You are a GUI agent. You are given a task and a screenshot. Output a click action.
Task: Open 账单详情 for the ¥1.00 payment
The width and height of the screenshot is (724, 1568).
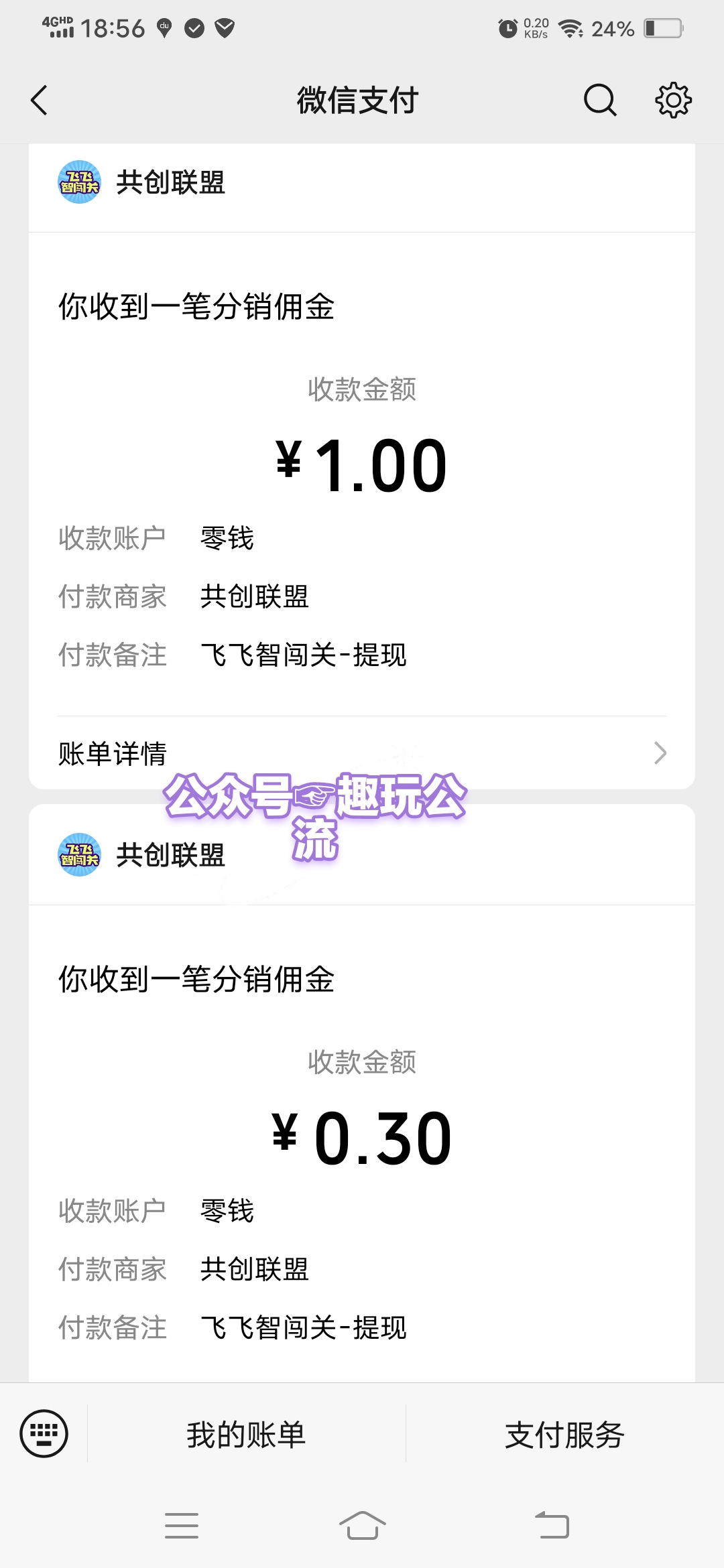coord(362,753)
